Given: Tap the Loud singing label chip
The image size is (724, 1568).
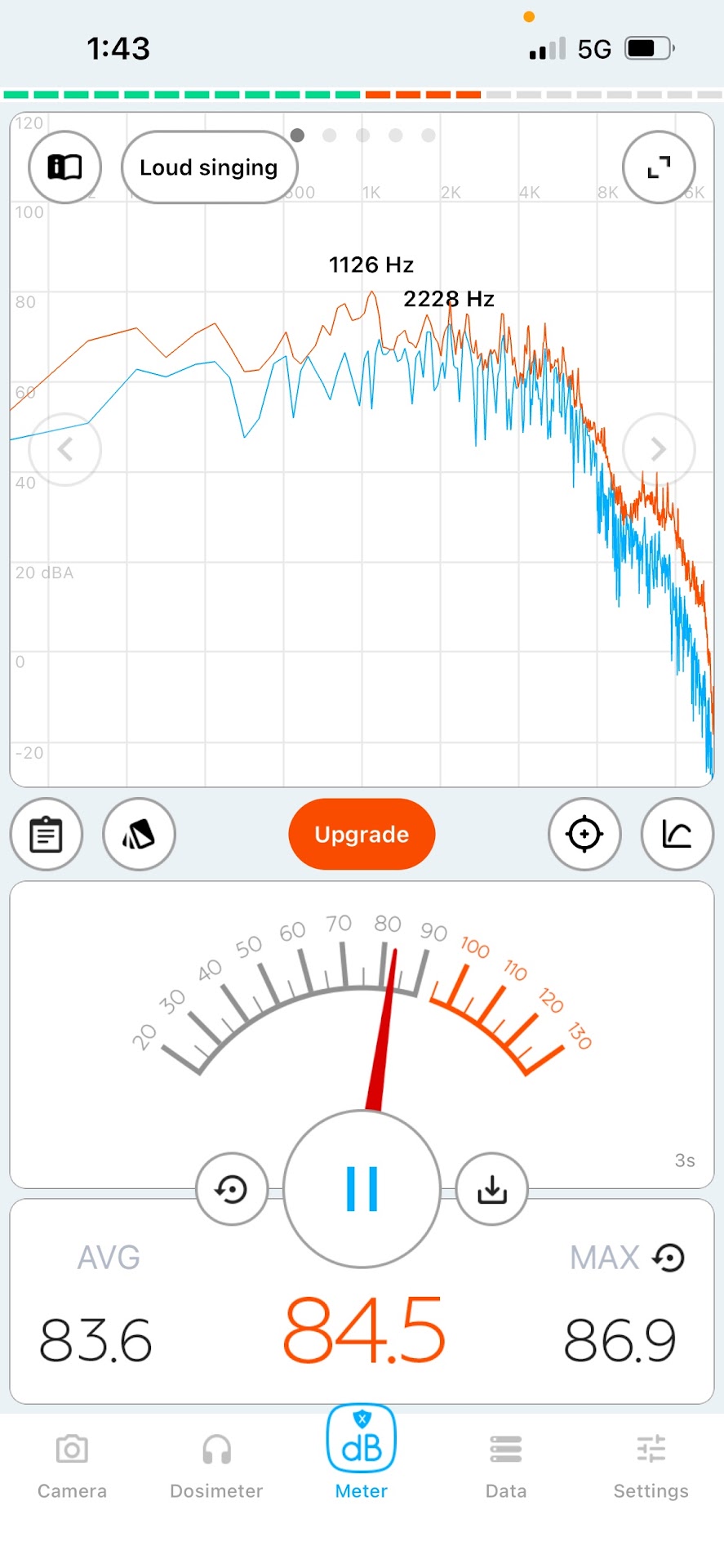Looking at the screenshot, I should point(209,167).
